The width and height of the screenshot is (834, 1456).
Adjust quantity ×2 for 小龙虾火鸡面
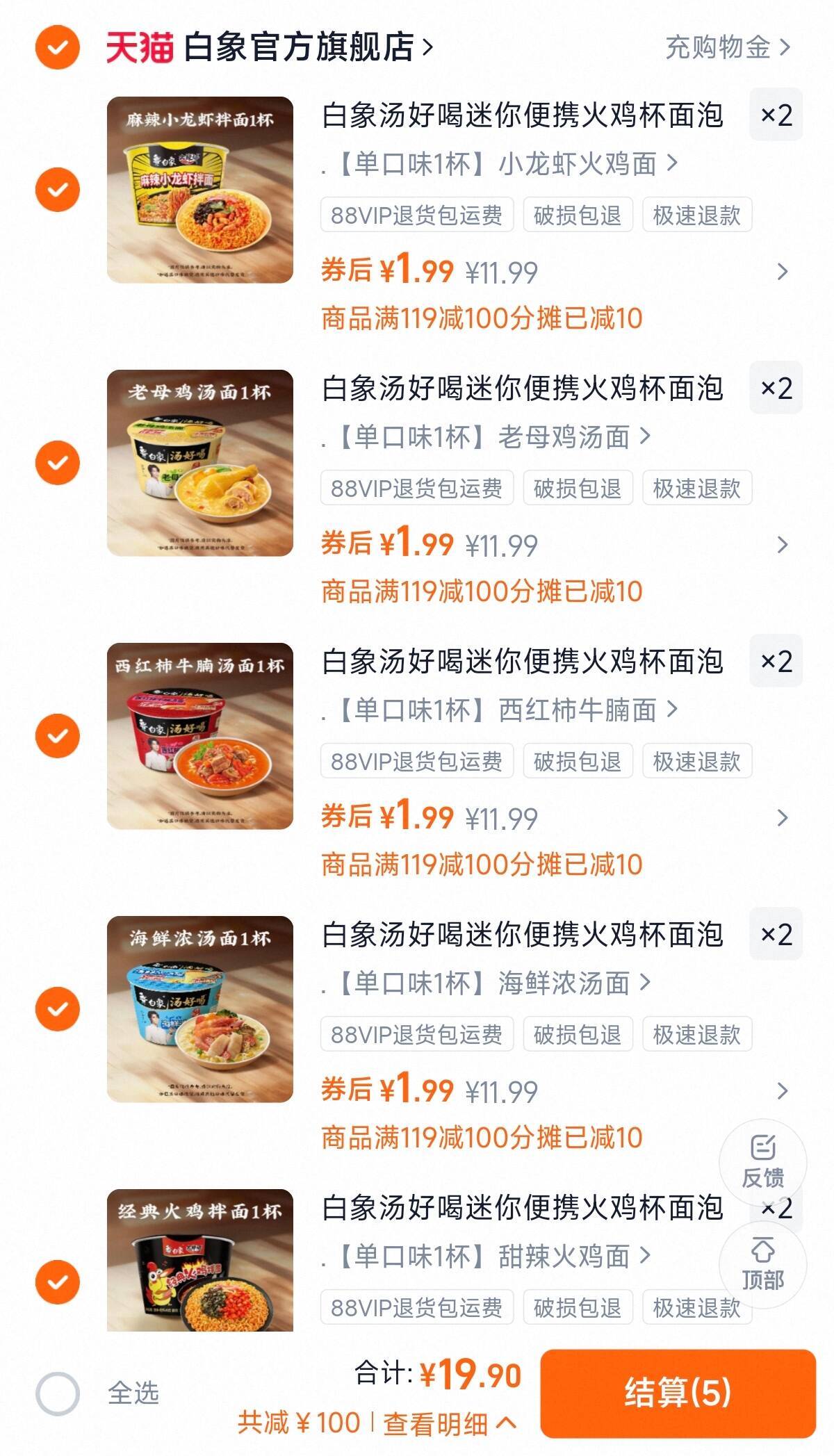(x=776, y=115)
